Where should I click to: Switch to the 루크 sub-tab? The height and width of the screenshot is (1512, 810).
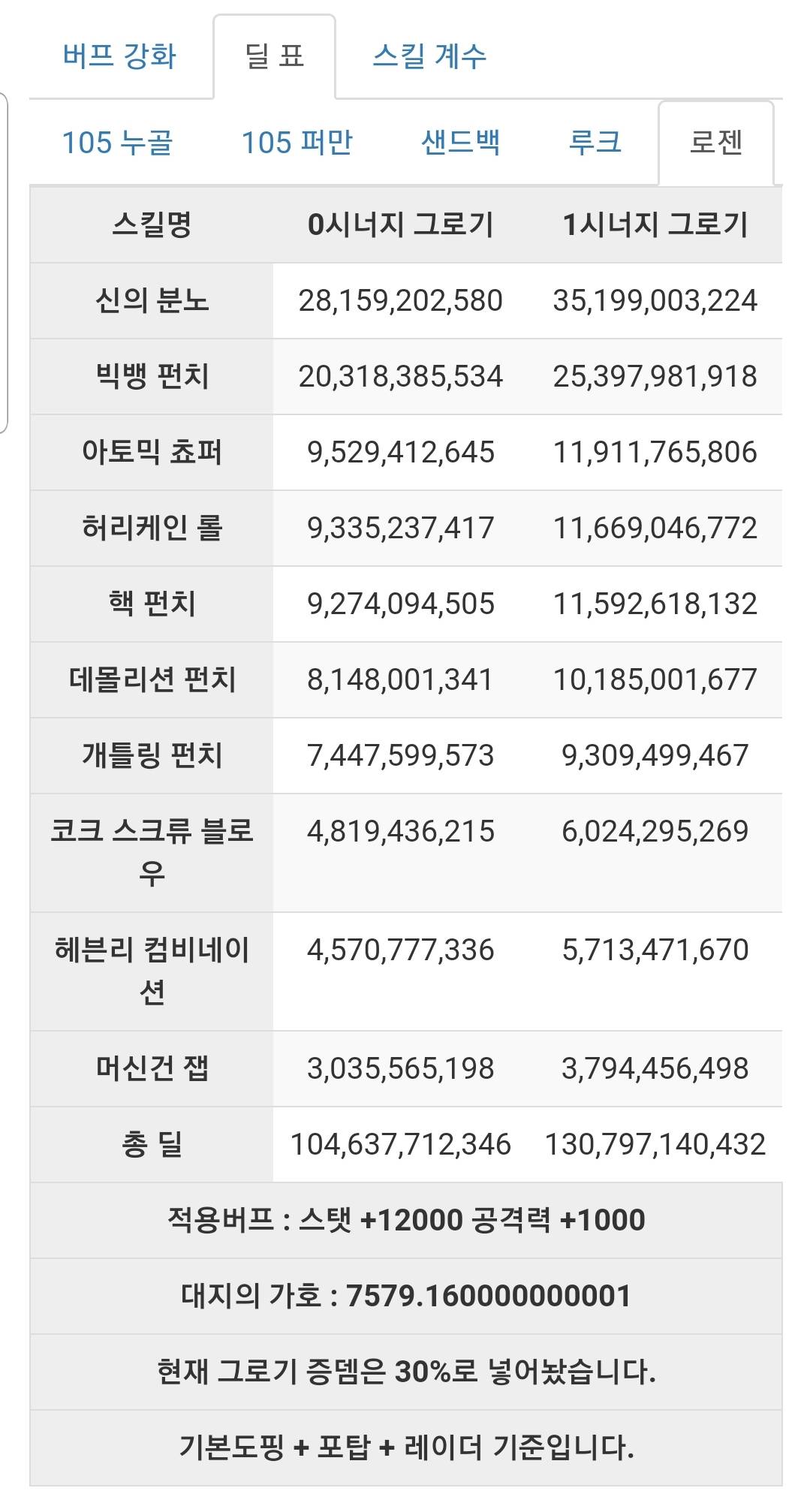tap(595, 143)
